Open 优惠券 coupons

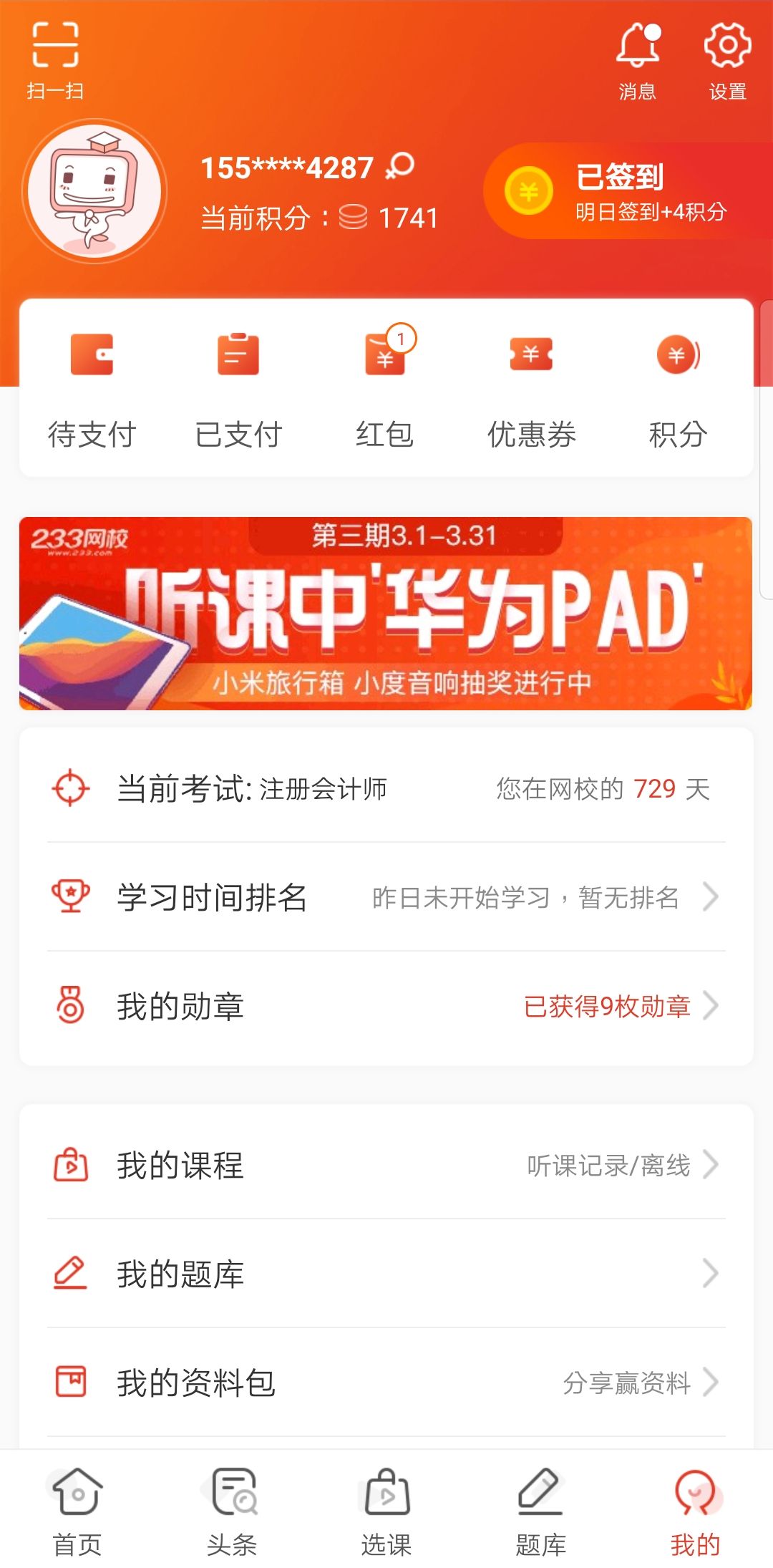click(531, 391)
